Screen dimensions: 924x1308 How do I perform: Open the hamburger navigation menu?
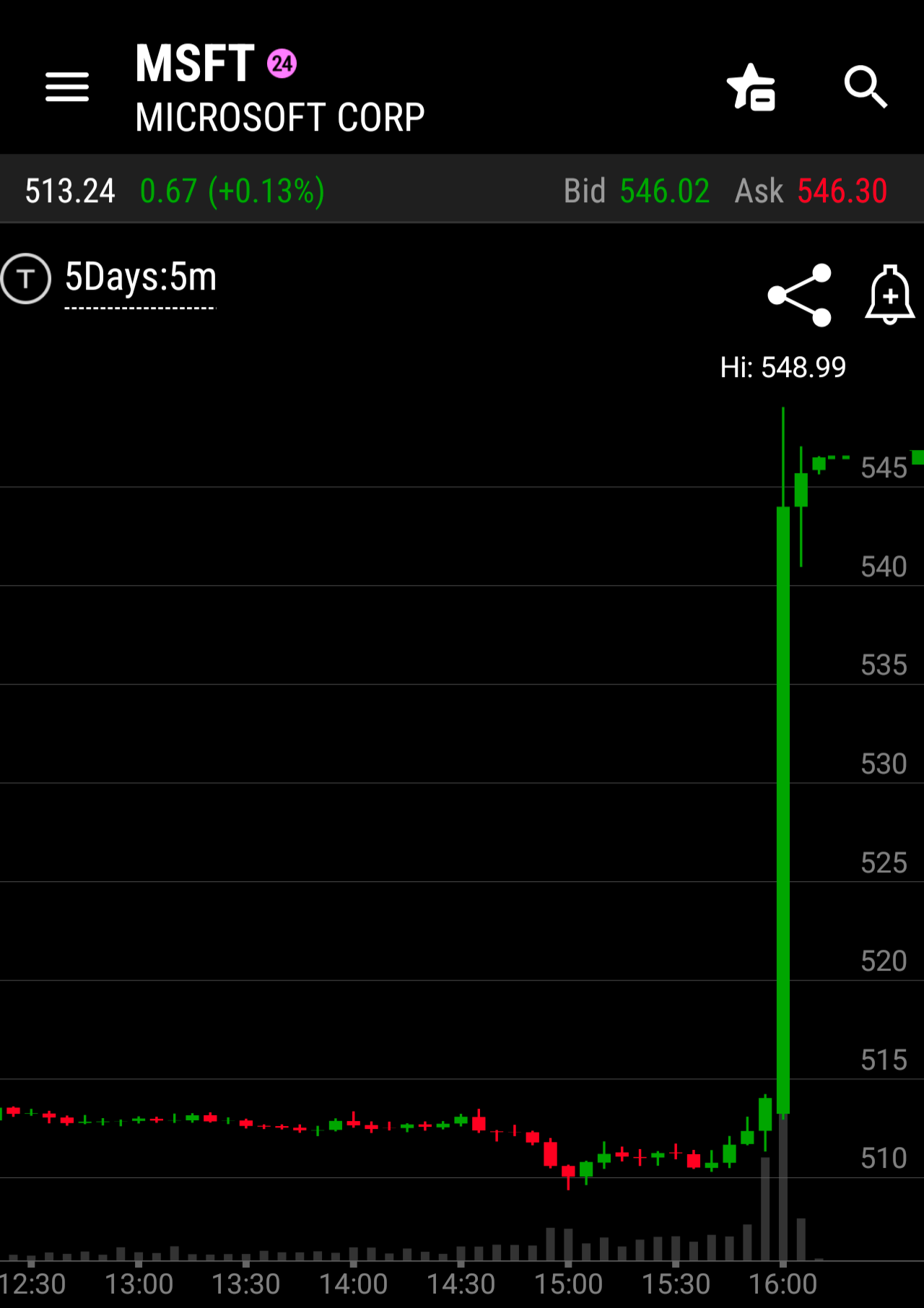click(66, 87)
